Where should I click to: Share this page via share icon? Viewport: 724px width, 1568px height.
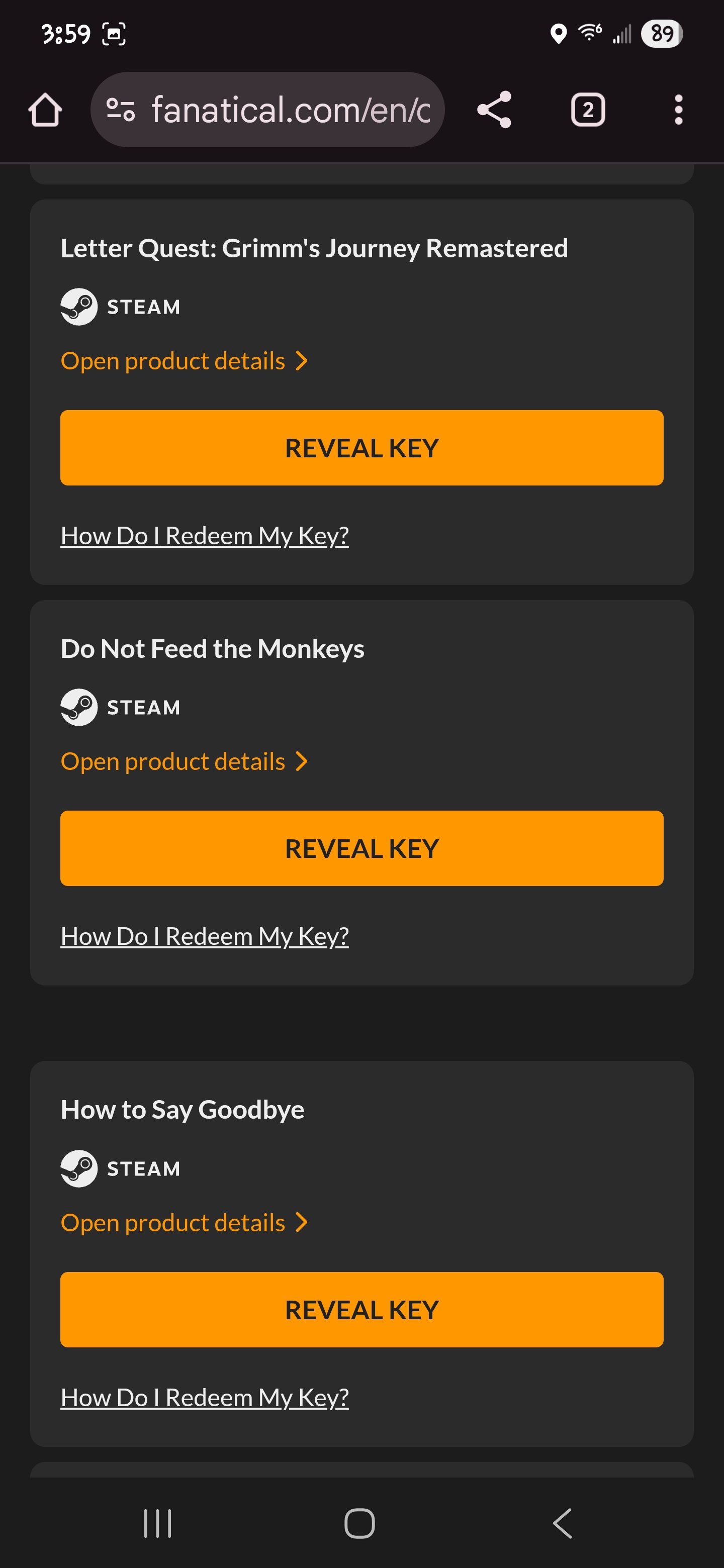(x=494, y=110)
